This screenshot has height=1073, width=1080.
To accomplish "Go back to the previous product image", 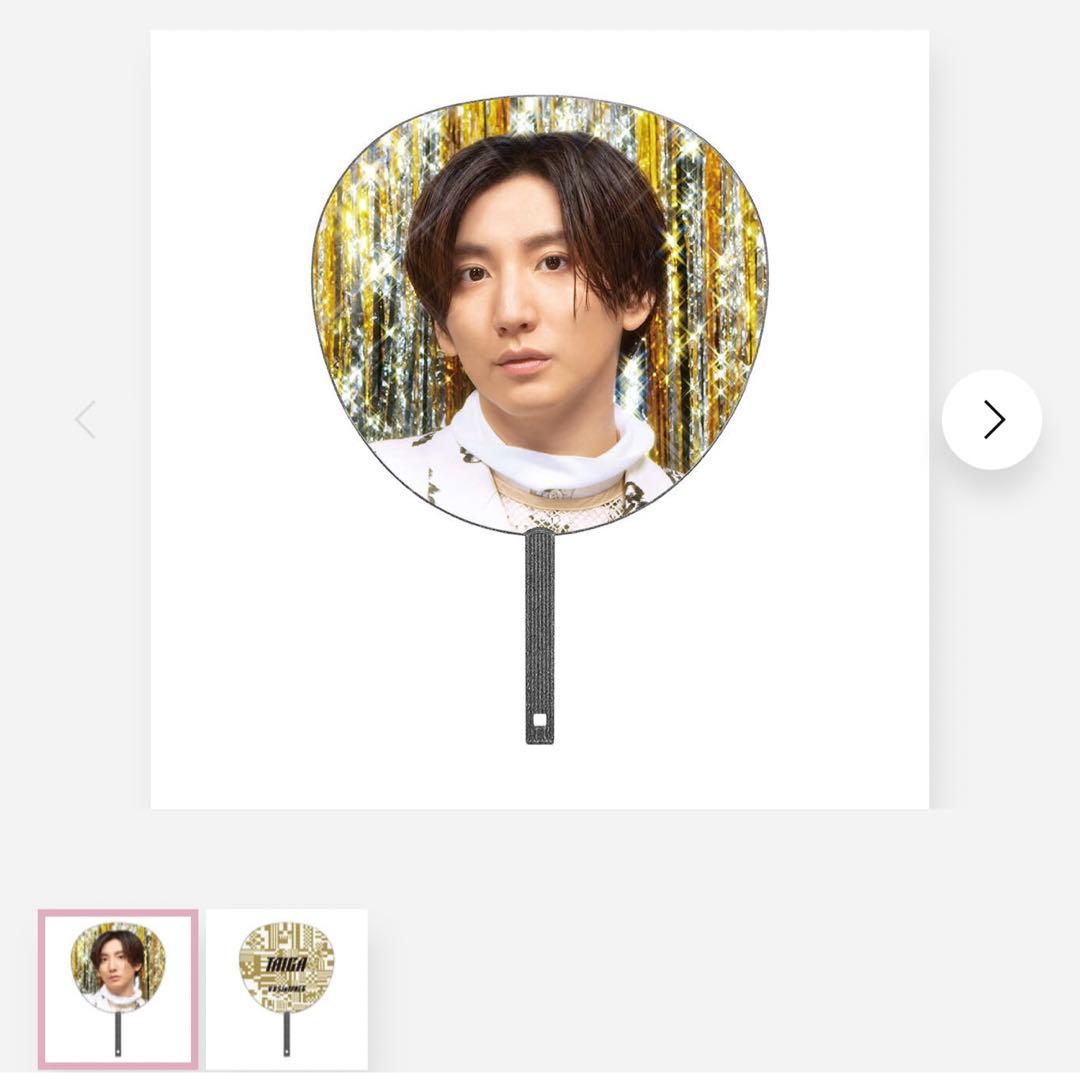I will 86,420.
